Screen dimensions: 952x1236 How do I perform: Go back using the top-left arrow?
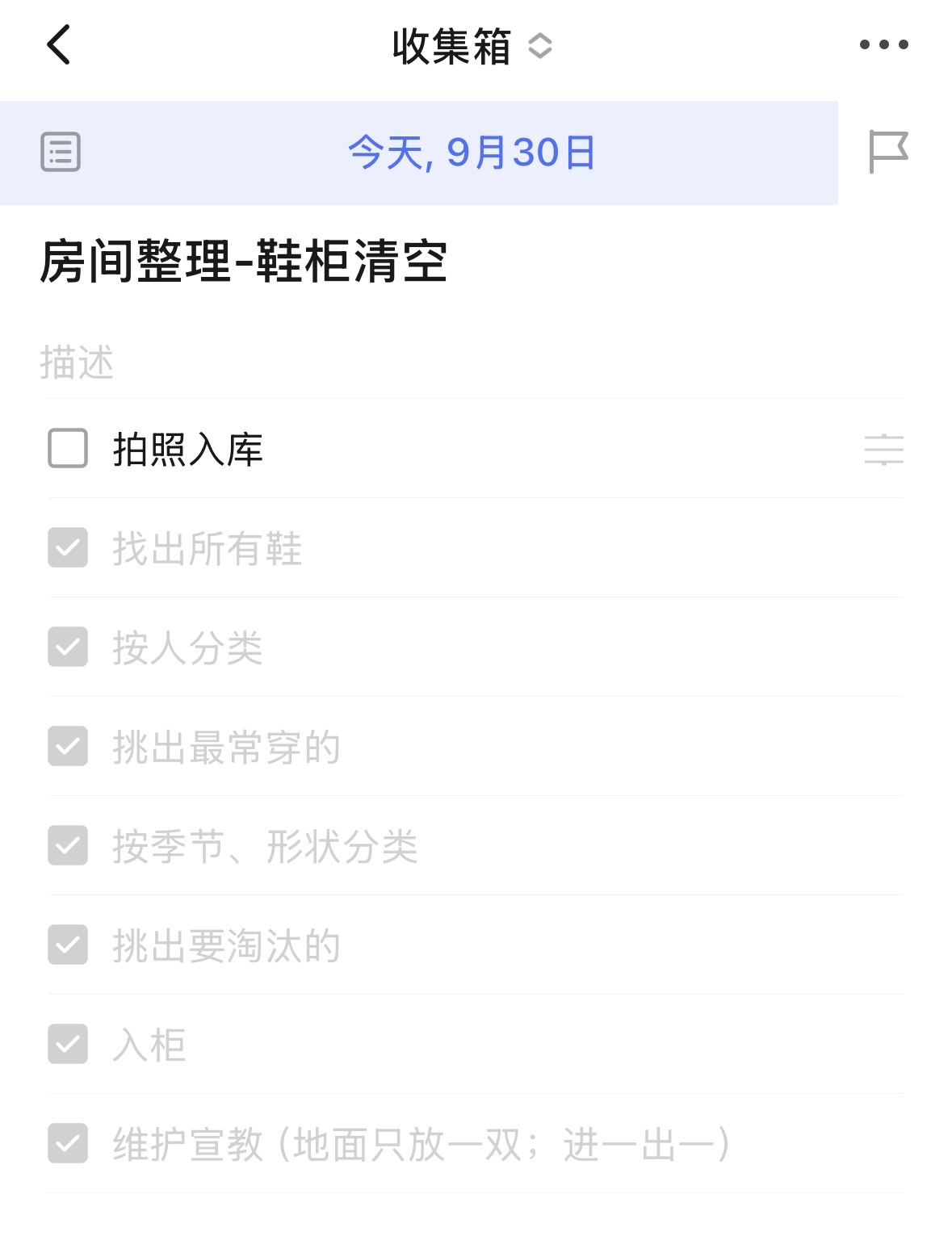pos(58,45)
